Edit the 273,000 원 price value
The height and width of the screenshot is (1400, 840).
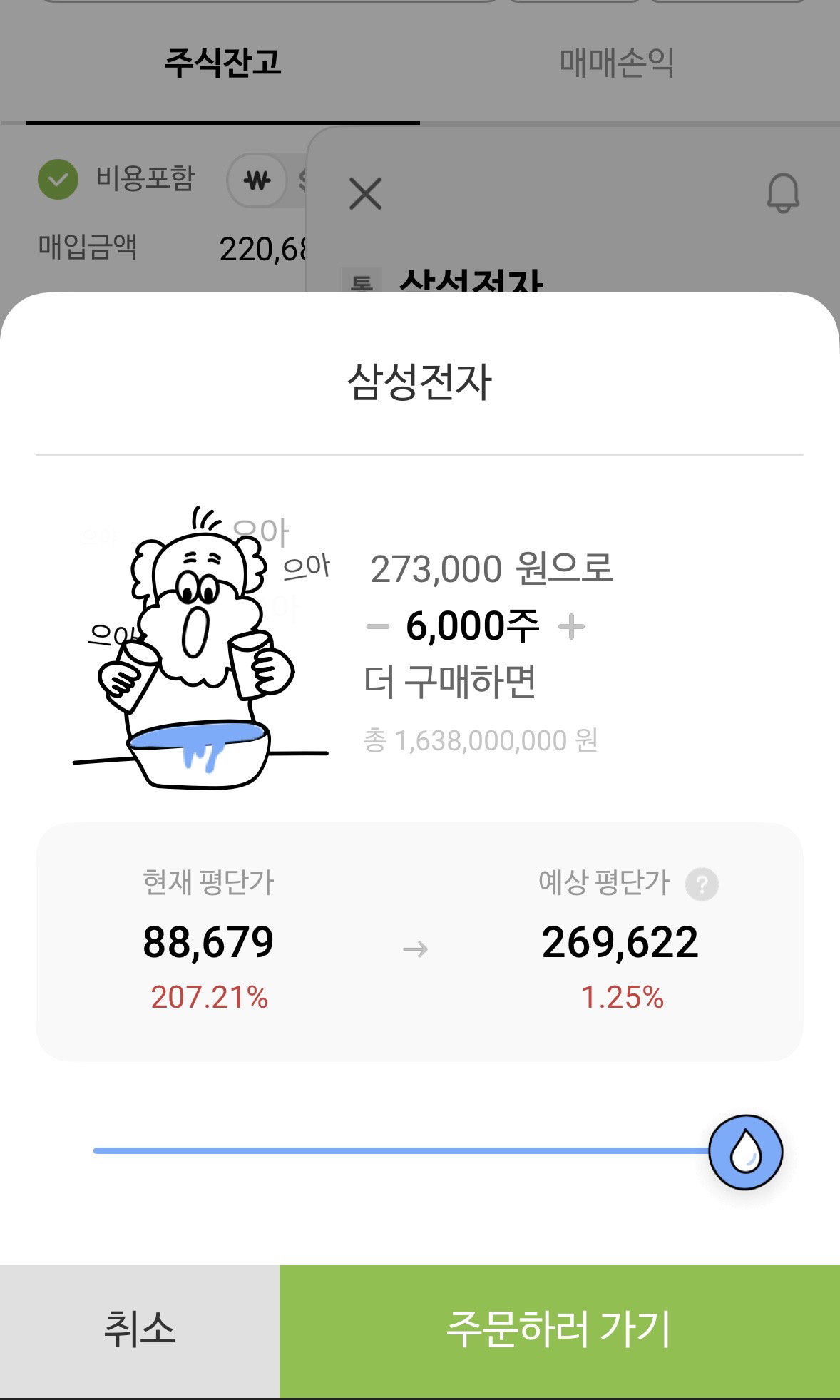(436, 570)
